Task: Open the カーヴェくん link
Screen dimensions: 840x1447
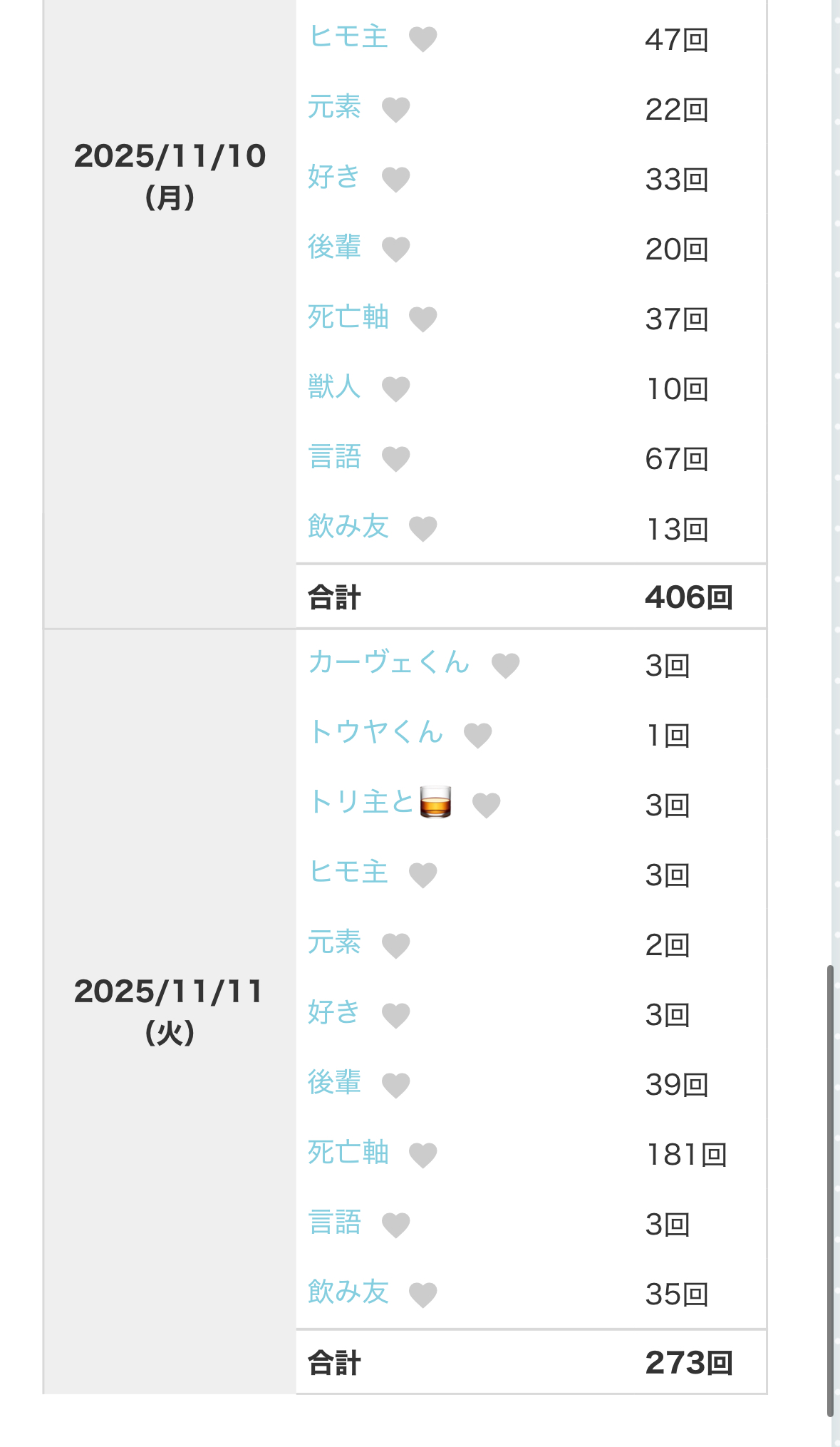Action: (x=388, y=663)
